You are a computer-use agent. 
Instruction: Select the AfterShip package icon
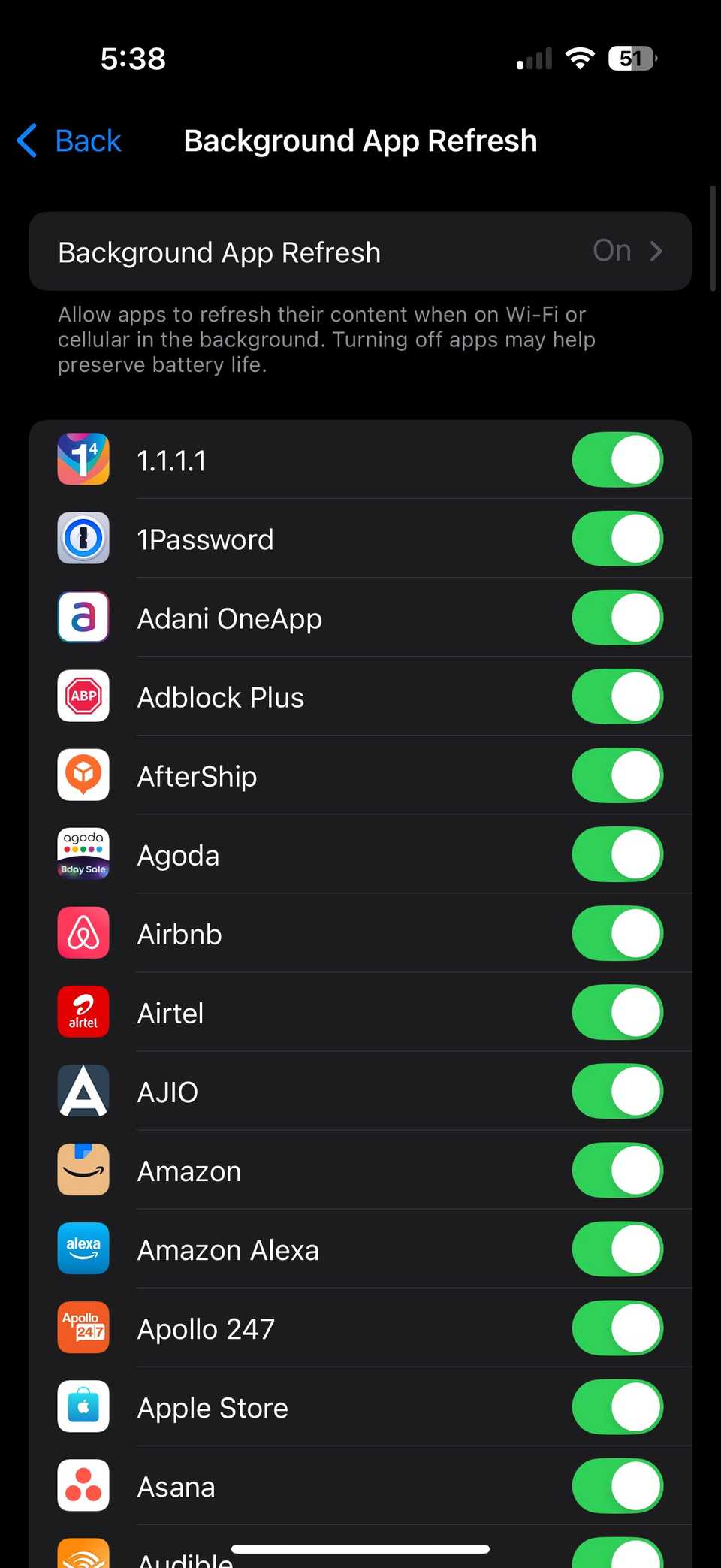coord(83,775)
